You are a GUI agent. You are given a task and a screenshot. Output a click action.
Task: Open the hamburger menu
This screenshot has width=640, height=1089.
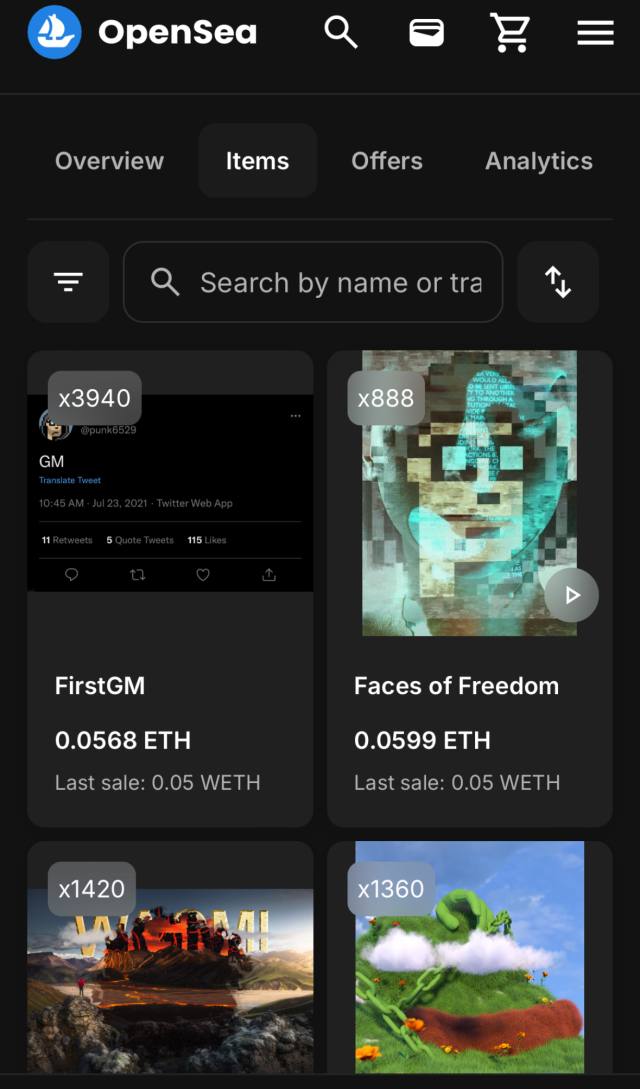[x=595, y=33]
